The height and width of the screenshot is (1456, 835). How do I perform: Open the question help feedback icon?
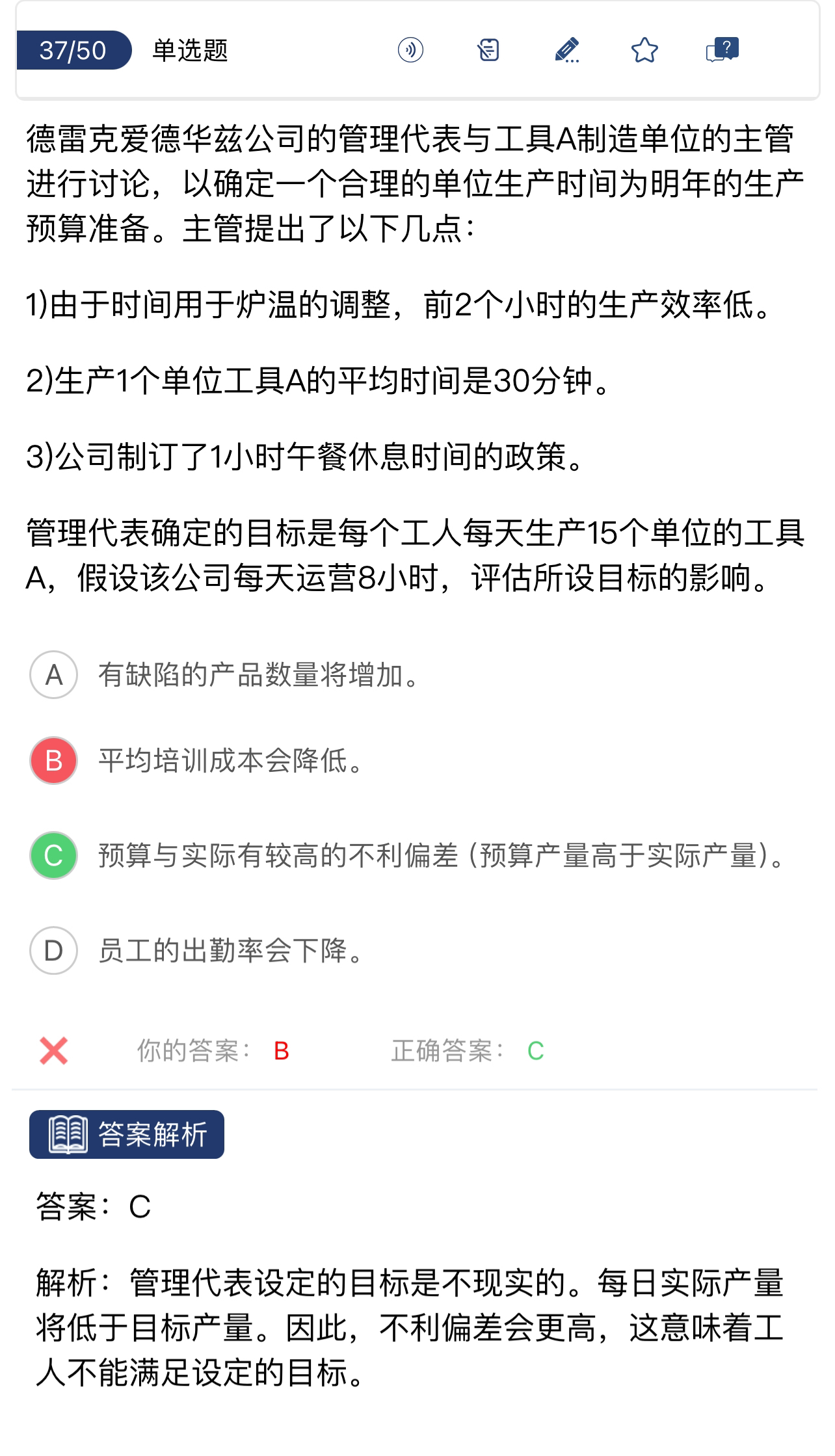722,50
